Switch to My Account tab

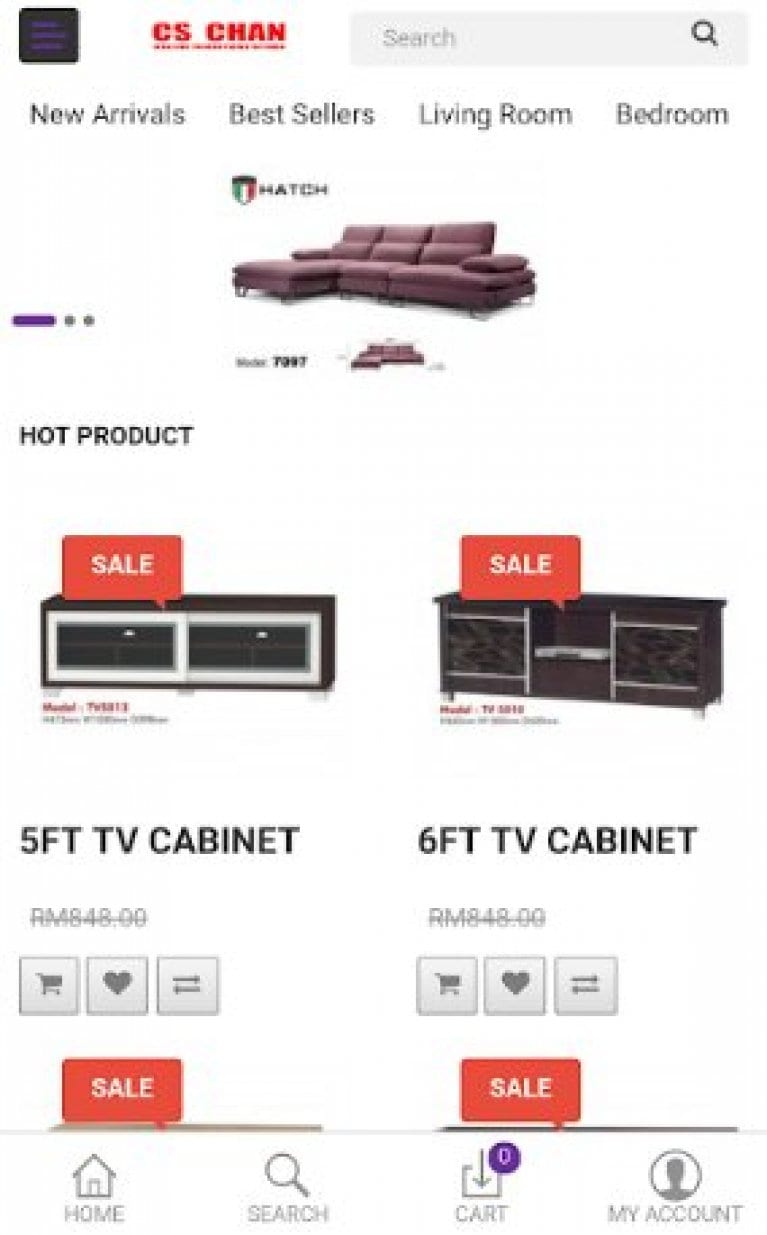click(675, 1187)
